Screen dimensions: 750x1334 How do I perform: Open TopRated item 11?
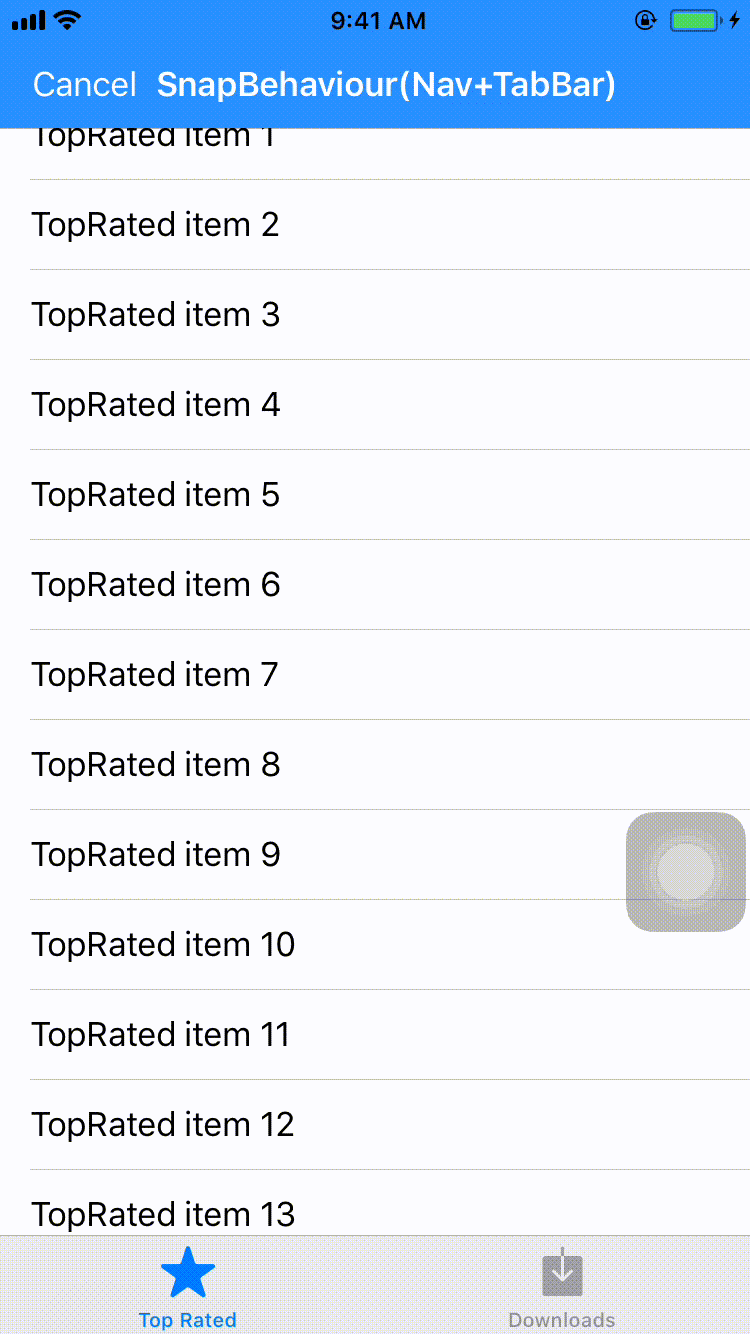[x=375, y=1035]
